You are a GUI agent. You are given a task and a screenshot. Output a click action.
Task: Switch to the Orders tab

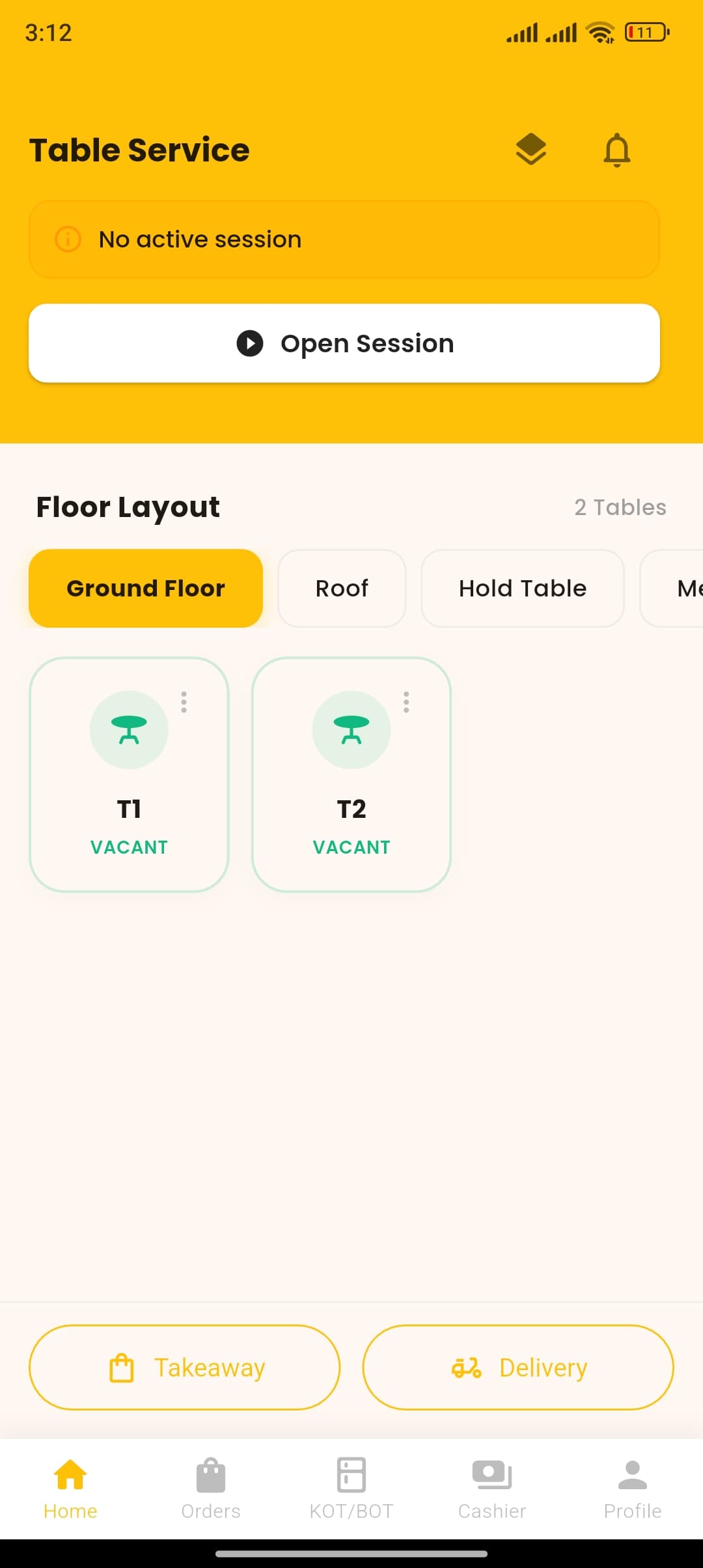point(211,1488)
